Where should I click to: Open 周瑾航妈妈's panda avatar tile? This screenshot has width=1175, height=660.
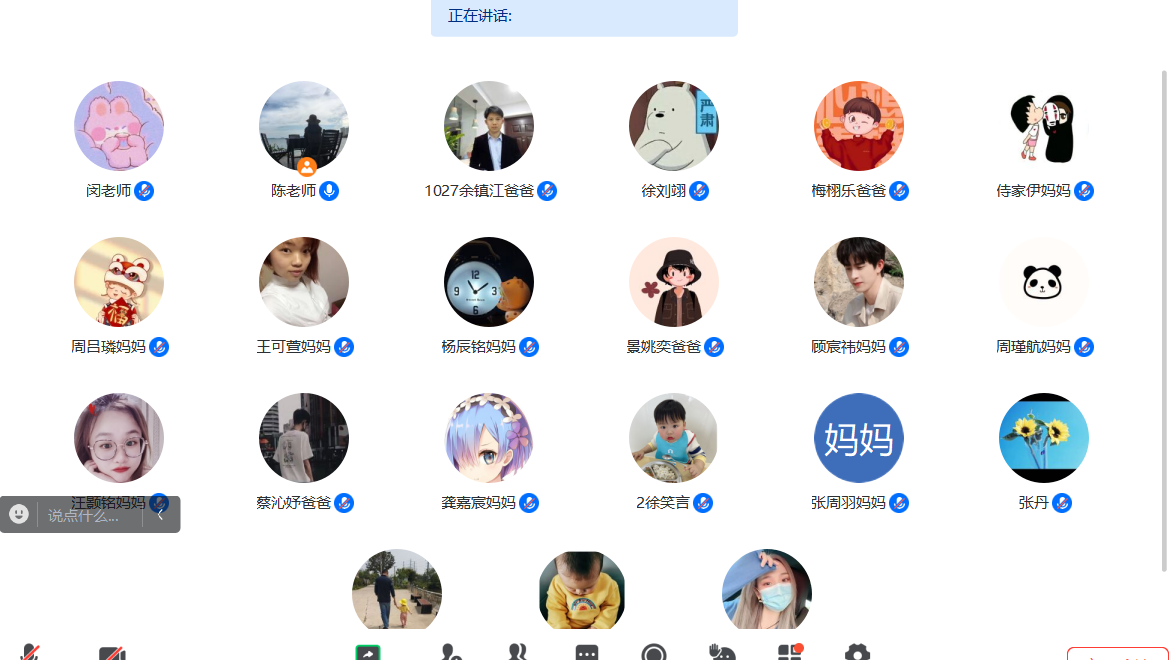tap(1044, 282)
